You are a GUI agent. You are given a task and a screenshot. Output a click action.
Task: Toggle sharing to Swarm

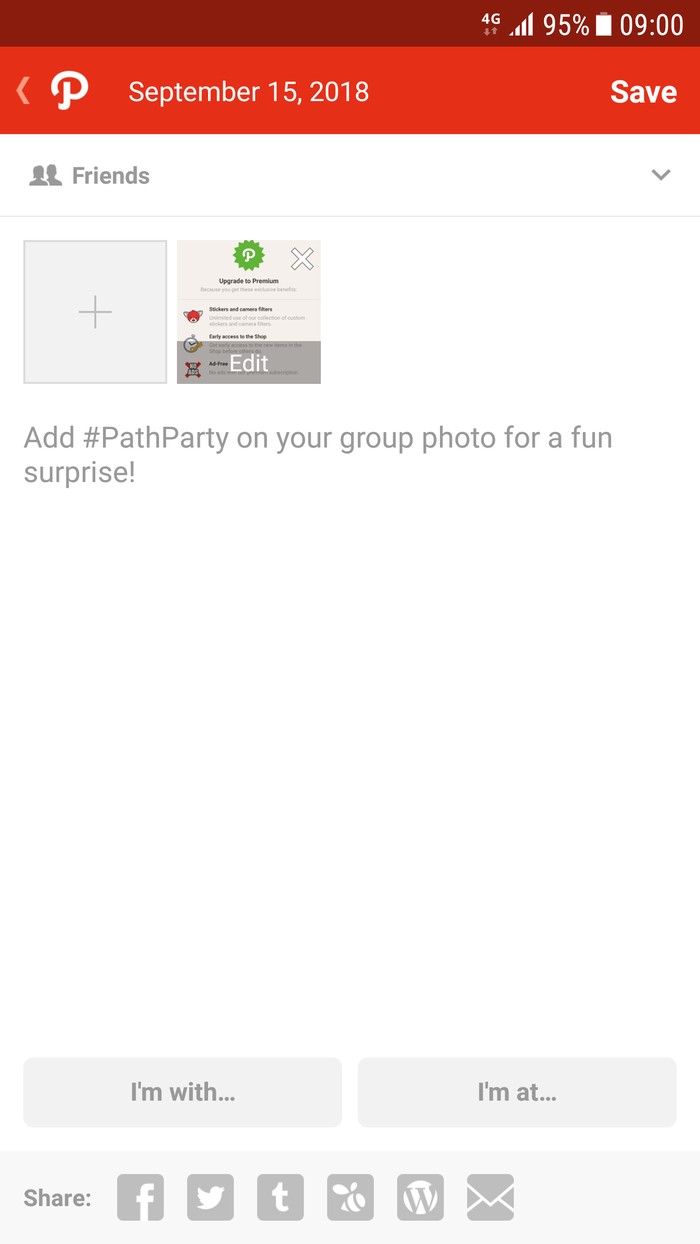point(350,1197)
